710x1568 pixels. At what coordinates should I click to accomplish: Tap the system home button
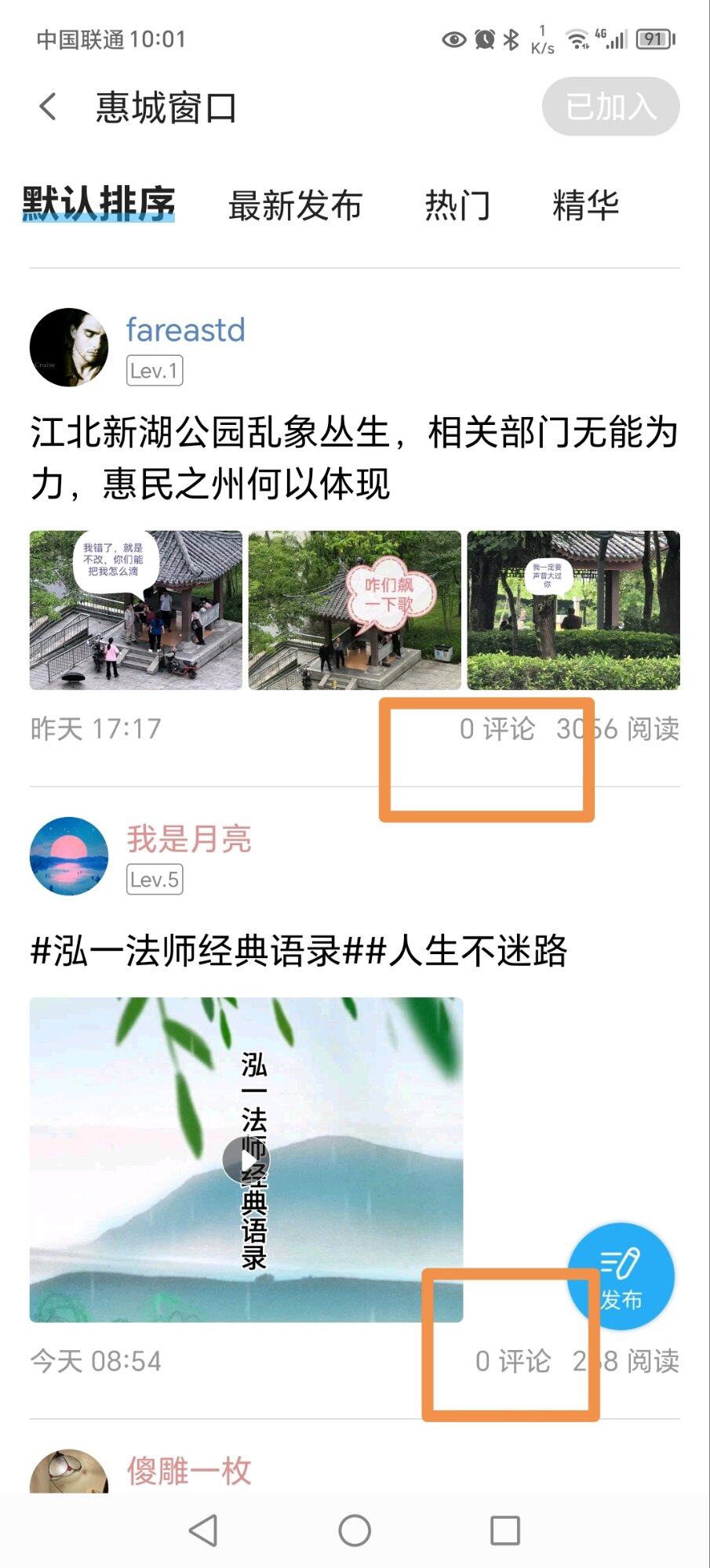[355, 1530]
